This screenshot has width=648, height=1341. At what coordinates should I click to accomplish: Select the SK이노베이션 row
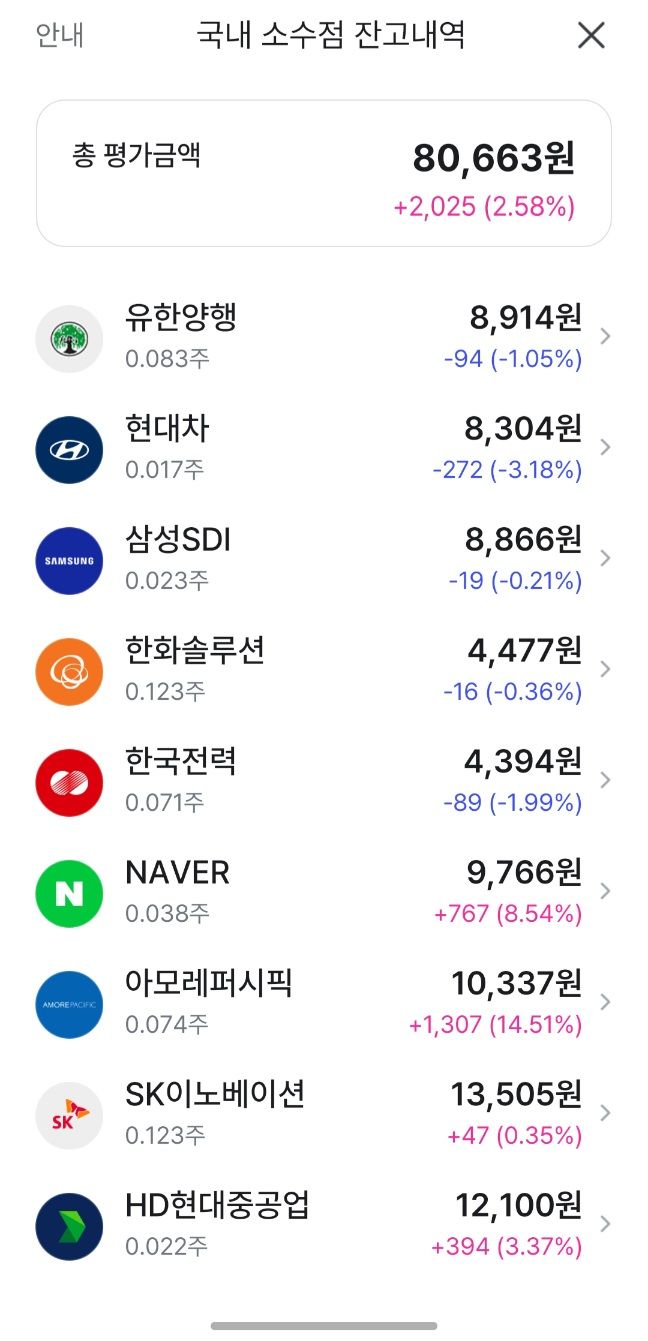pos(323,1114)
